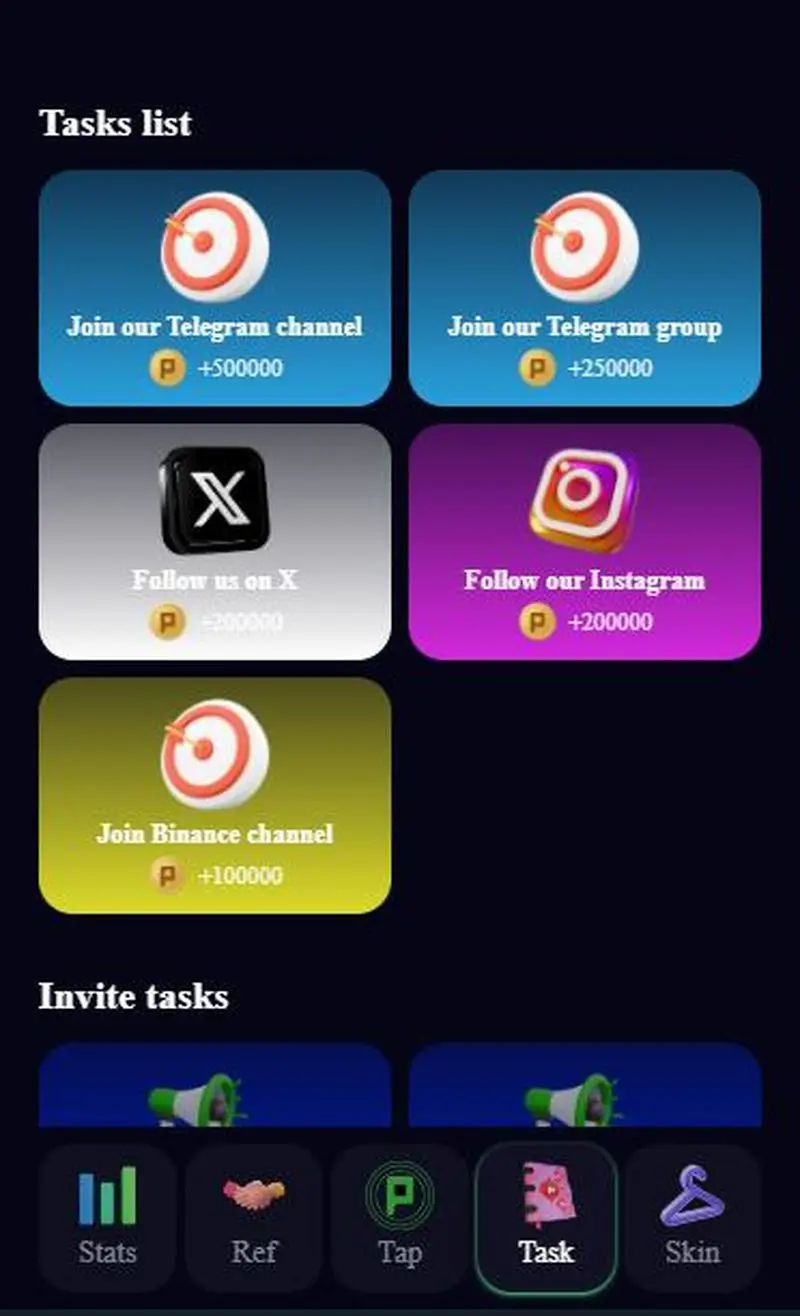Click the target icon on Telegram channel task

click(x=213, y=243)
